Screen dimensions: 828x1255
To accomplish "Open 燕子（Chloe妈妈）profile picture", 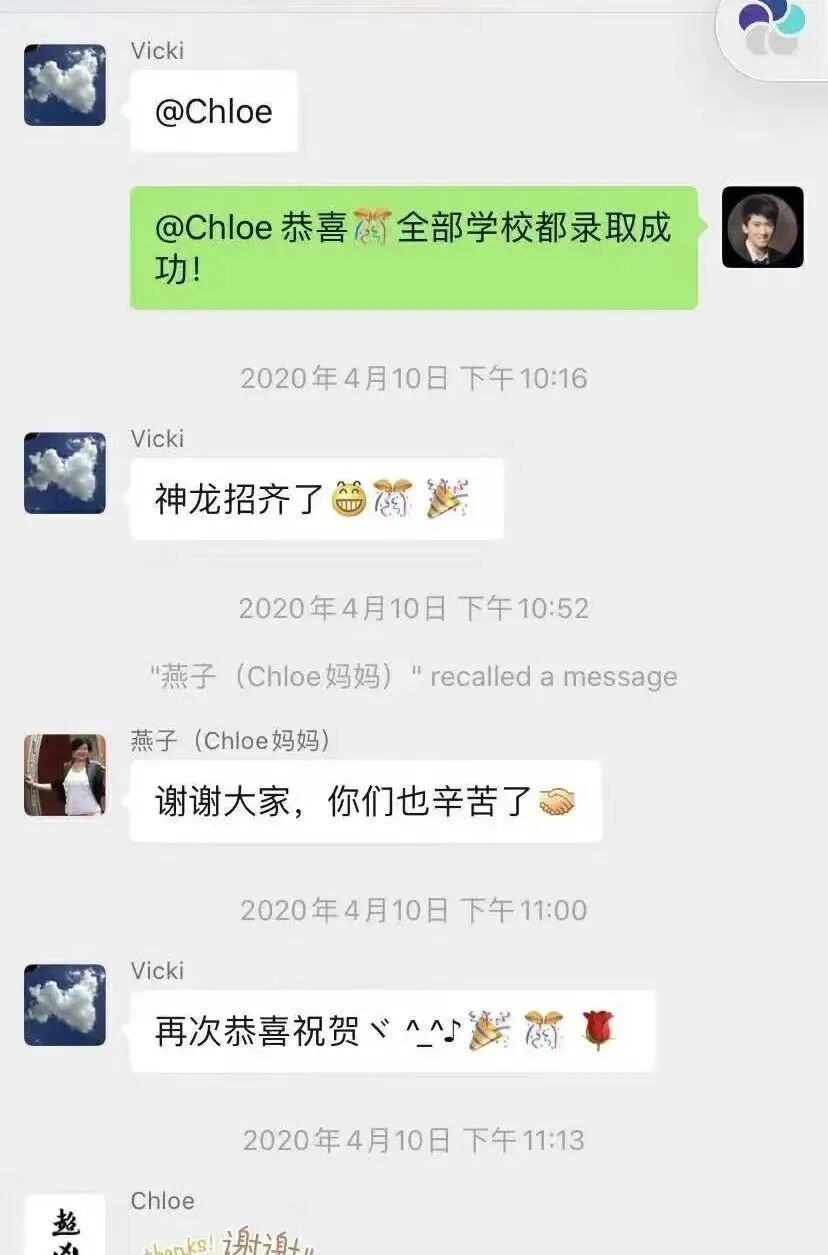I will 65,775.
